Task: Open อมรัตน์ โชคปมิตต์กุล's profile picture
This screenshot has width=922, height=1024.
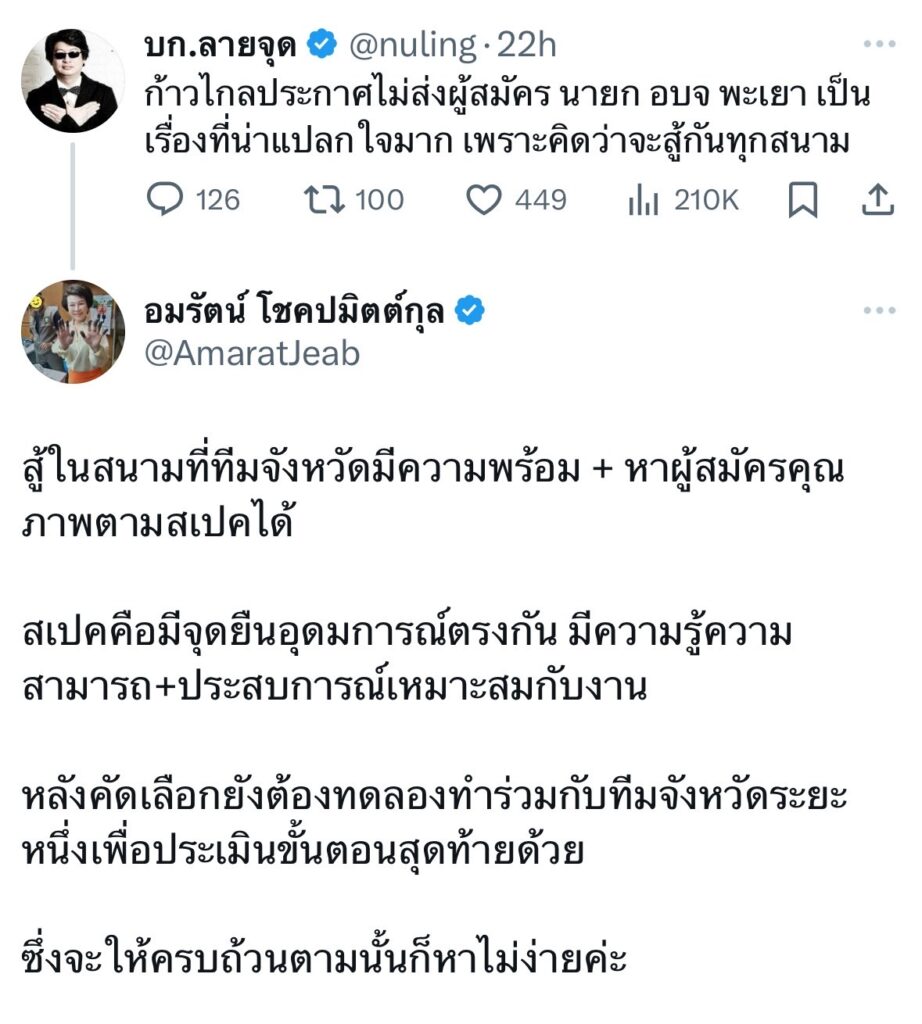Action: pyautogui.click(x=73, y=331)
